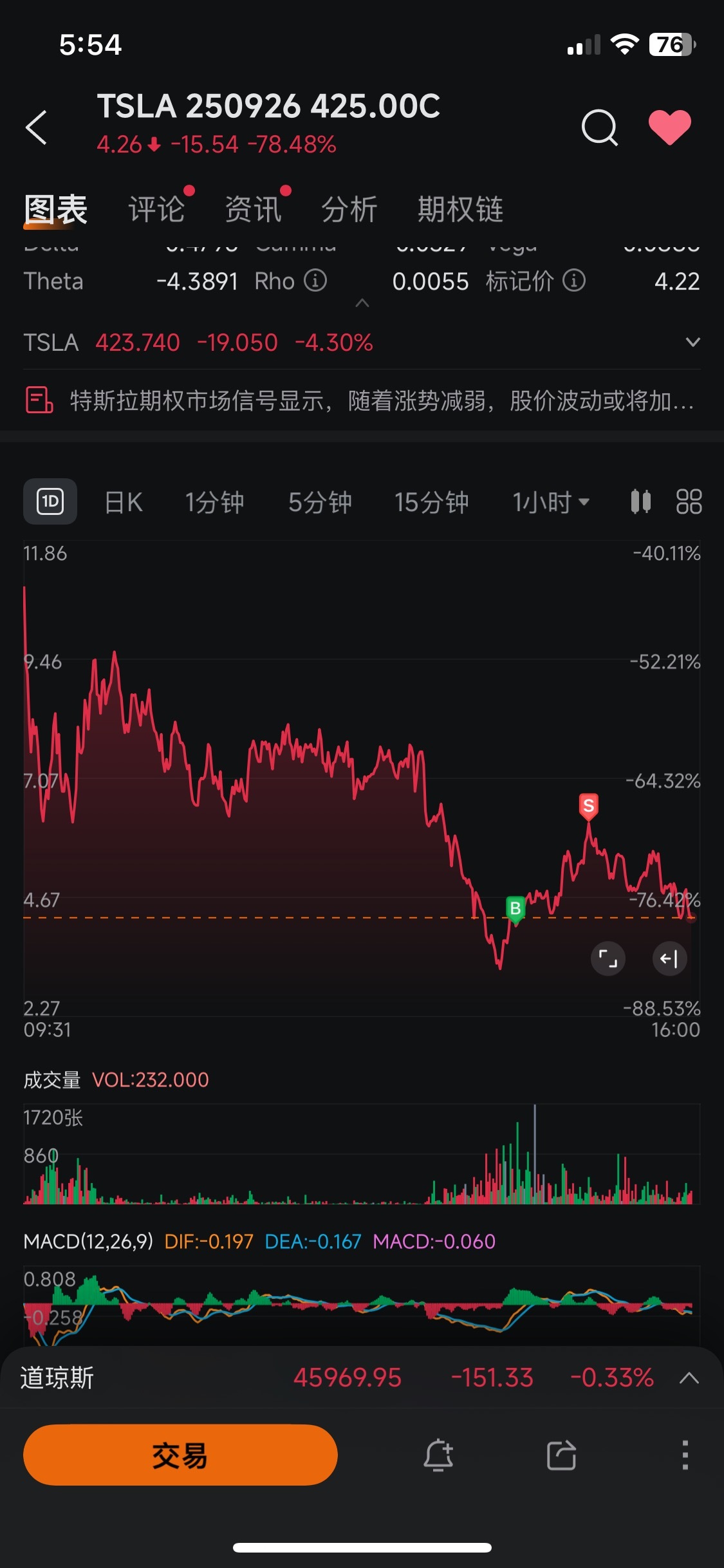Open the search icon
This screenshot has height=1568, width=724.
(599, 127)
